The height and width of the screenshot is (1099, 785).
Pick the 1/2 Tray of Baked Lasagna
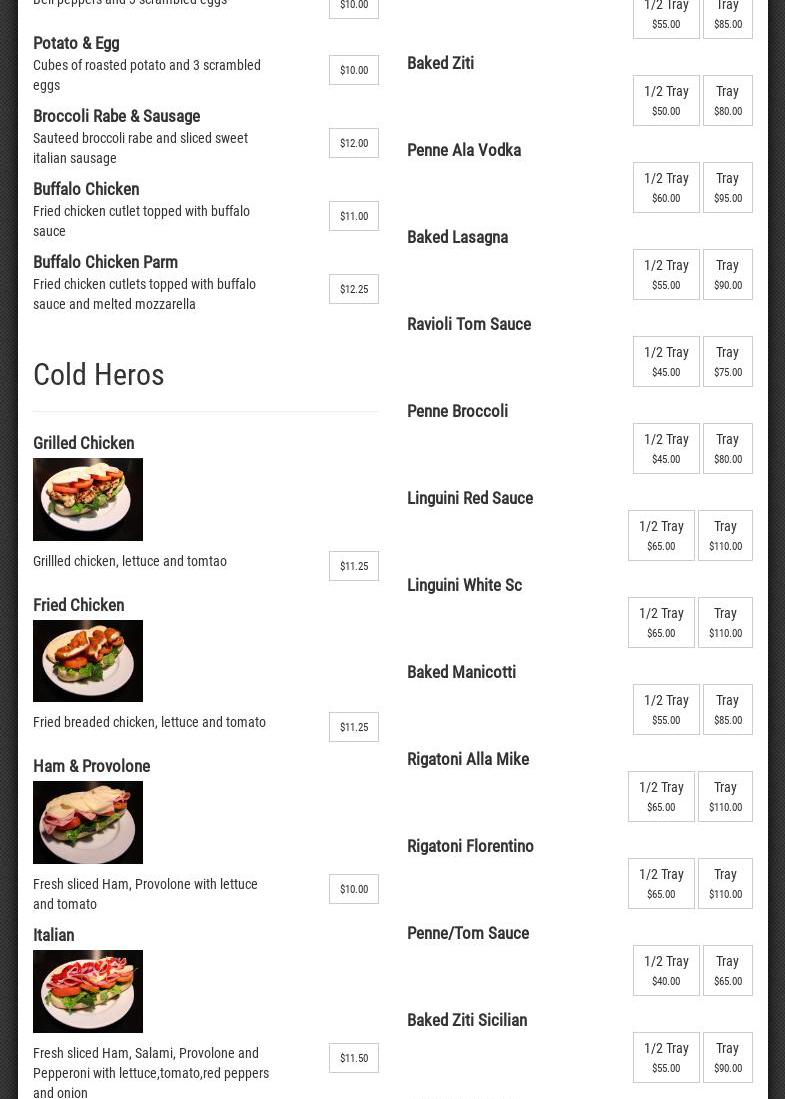[x=666, y=274]
